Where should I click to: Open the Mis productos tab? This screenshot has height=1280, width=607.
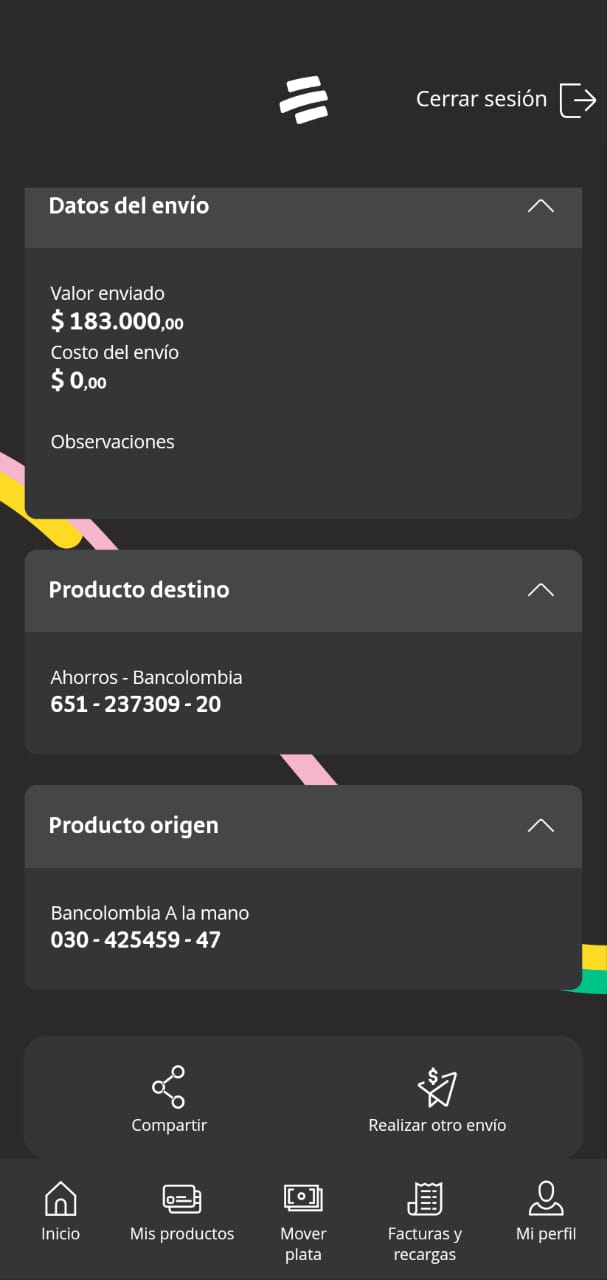pos(182,1211)
